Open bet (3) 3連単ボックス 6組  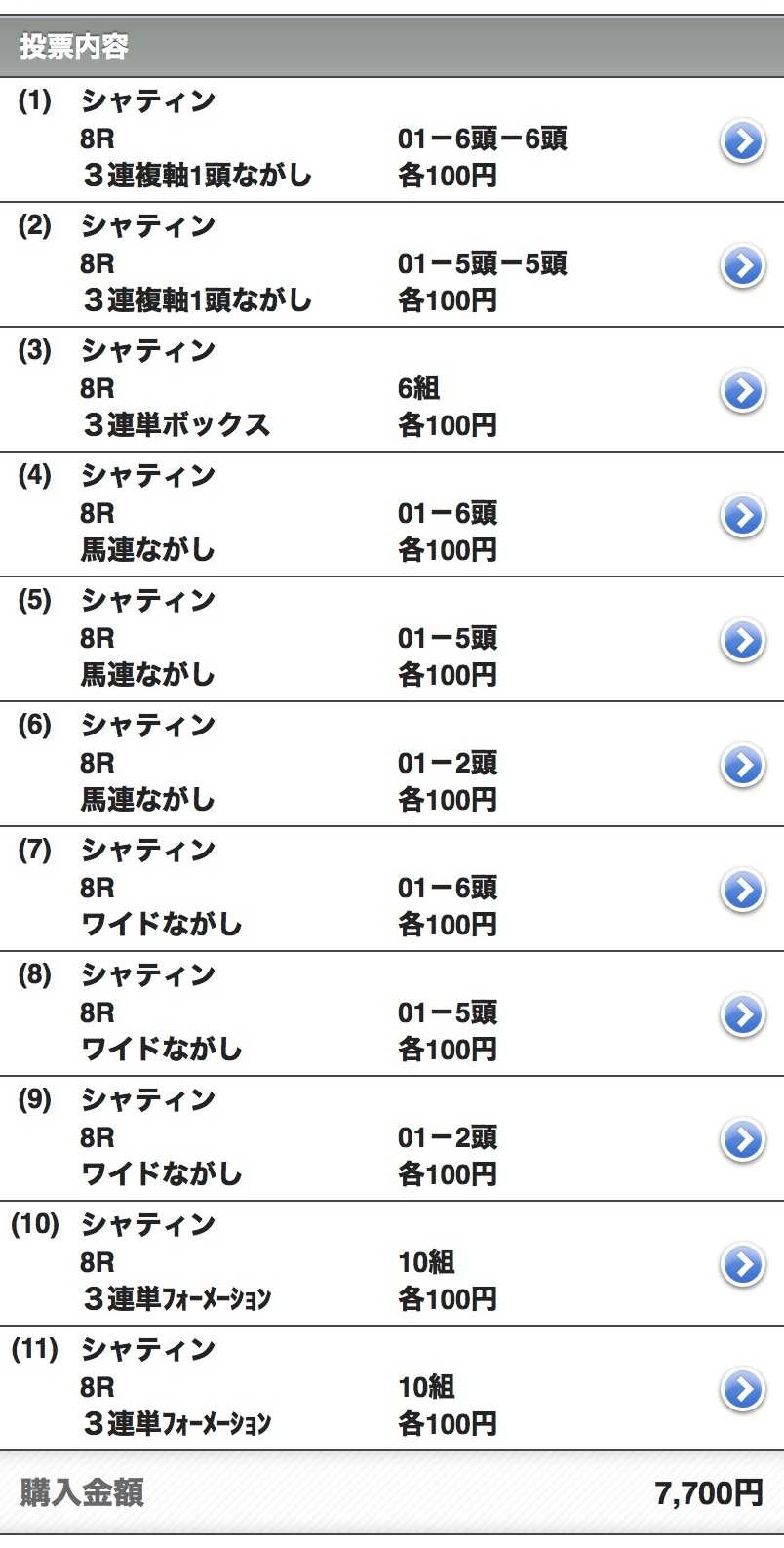(742, 390)
